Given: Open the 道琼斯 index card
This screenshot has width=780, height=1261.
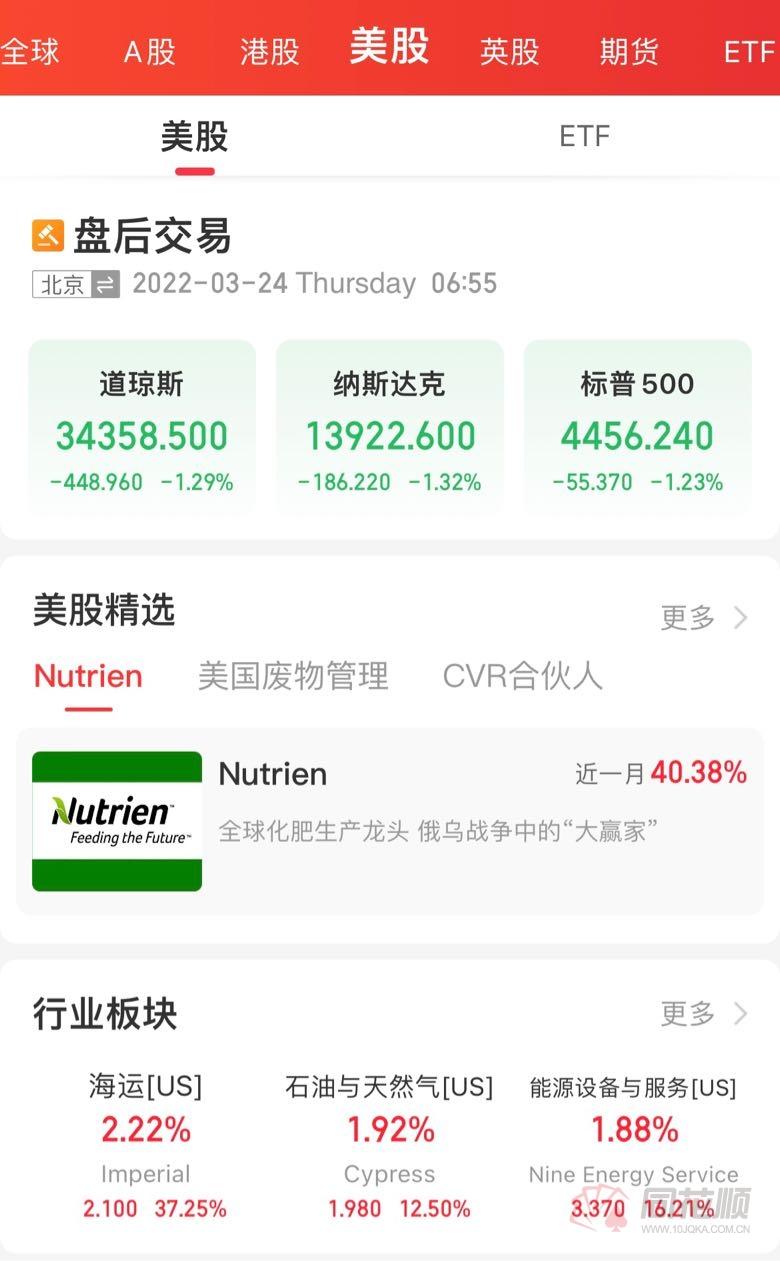Looking at the screenshot, I should coord(142,428).
